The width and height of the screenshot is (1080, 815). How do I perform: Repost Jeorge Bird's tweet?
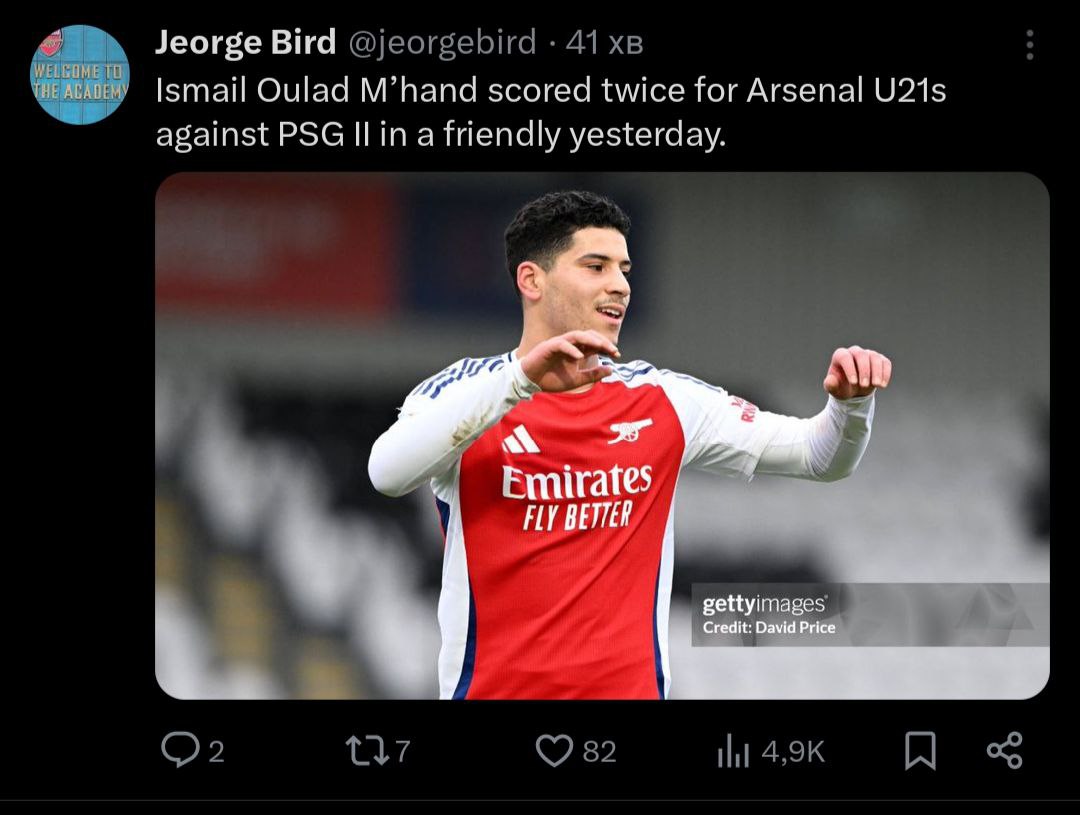[359, 750]
